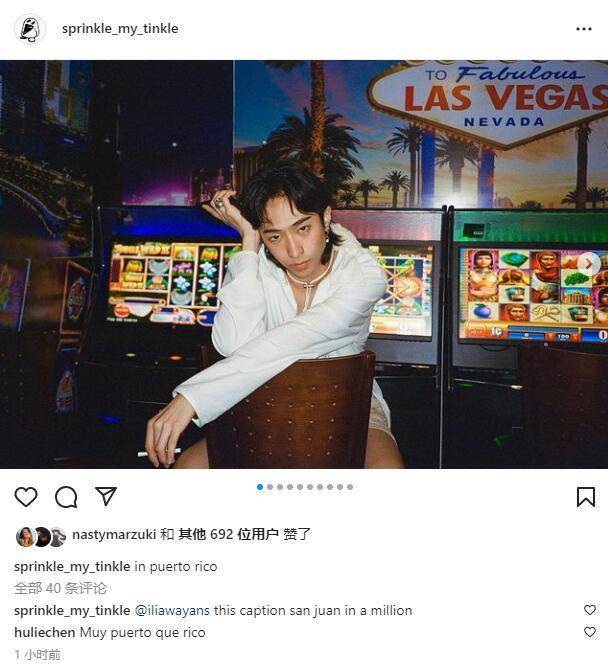
Task: Open sprinkle_my_tinkle profile avatar
Action: coord(30,29)
